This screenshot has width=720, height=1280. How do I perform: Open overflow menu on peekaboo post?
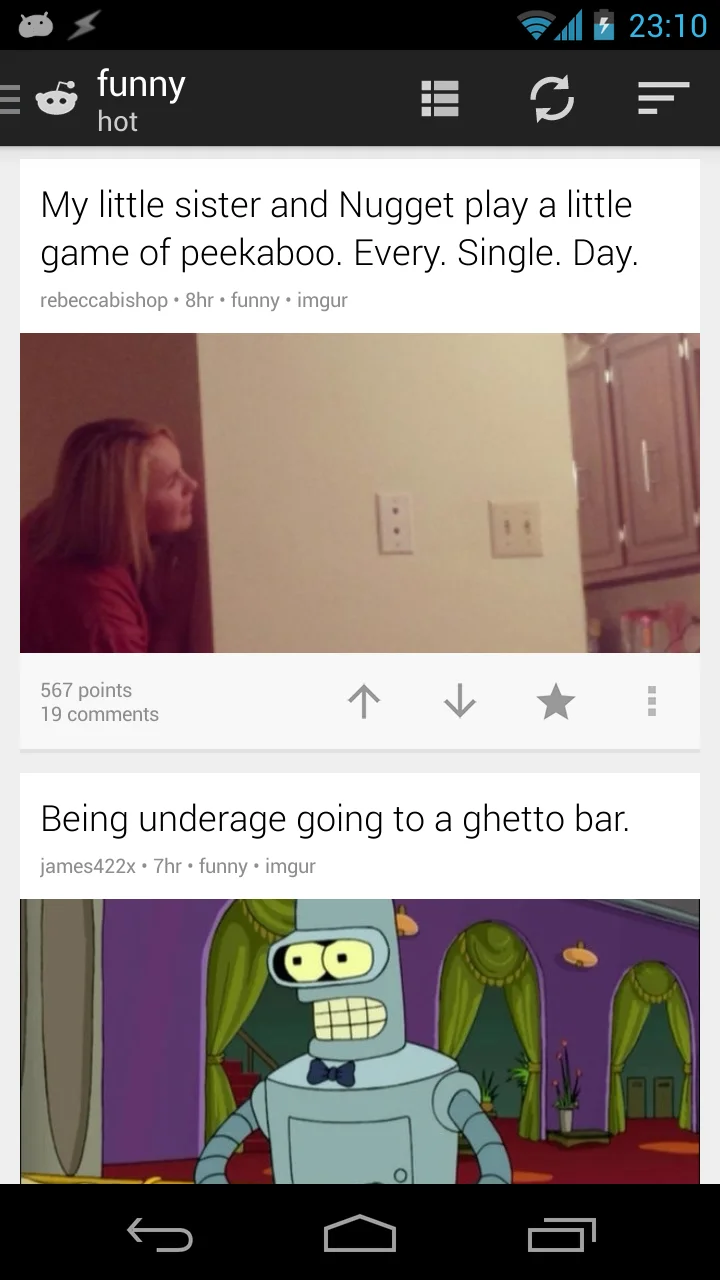coord(652,702)
